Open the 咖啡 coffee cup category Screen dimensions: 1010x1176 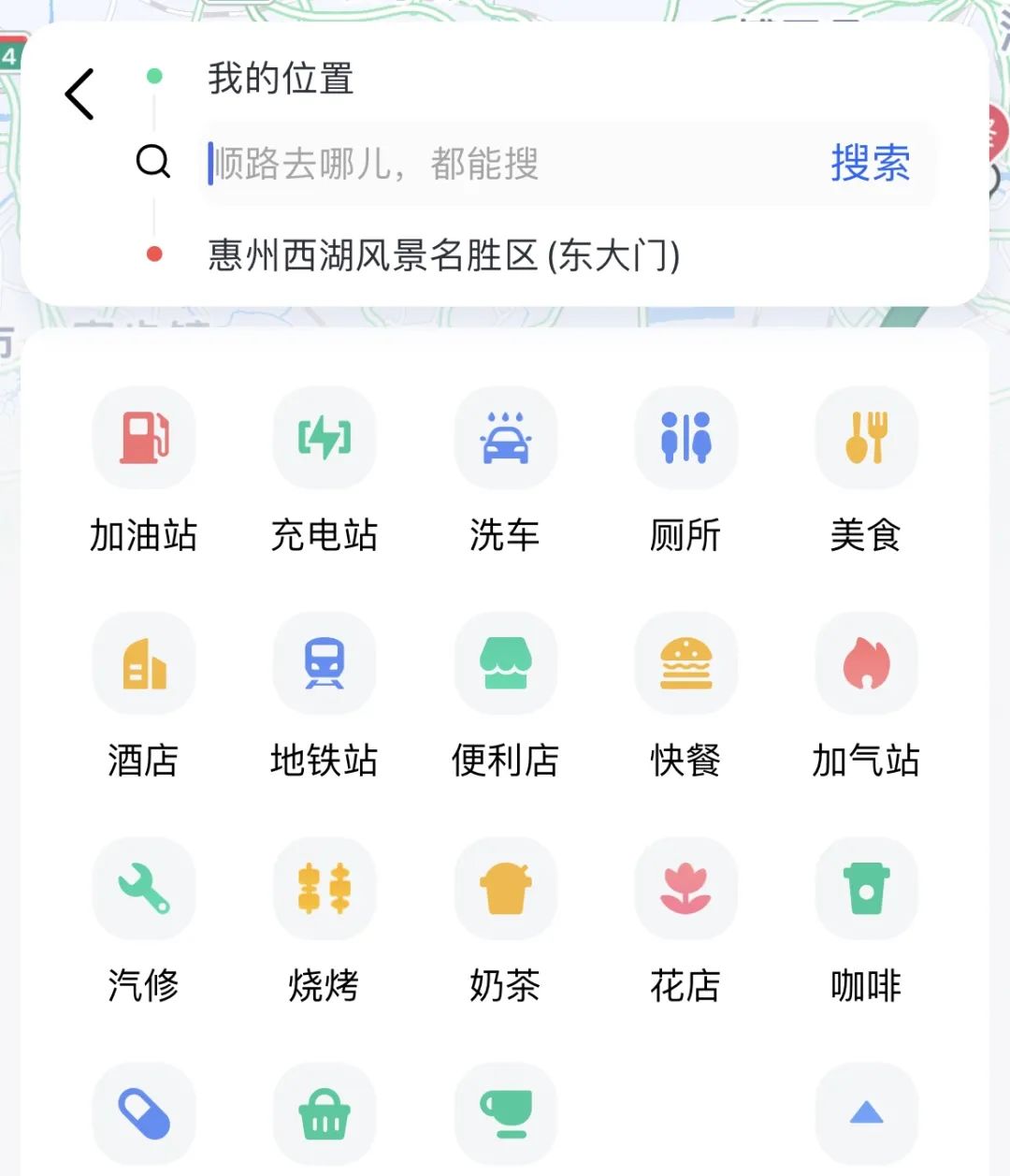click(x=866, y=889)
